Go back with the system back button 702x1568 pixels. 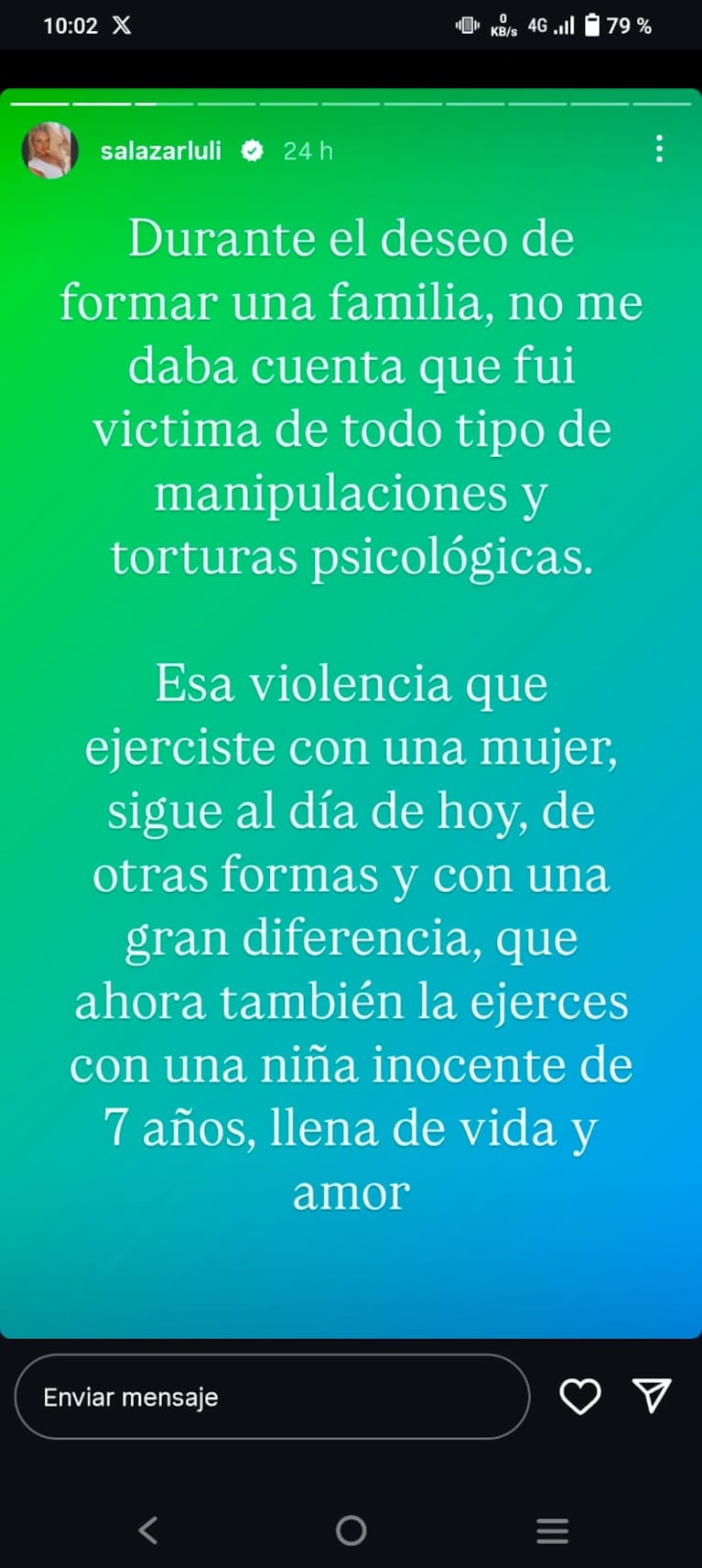(149, 1530)
